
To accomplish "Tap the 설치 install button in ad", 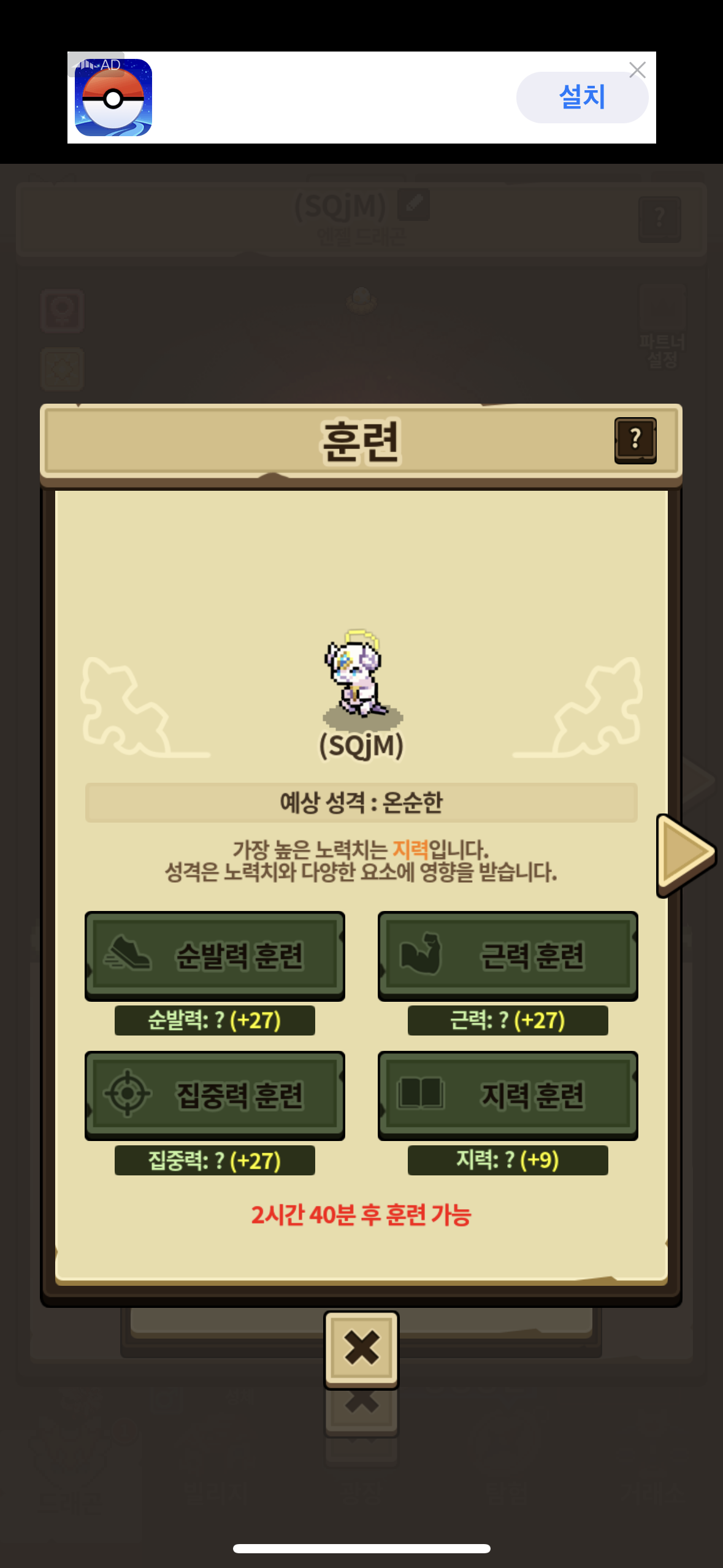I will coord(581,98).
